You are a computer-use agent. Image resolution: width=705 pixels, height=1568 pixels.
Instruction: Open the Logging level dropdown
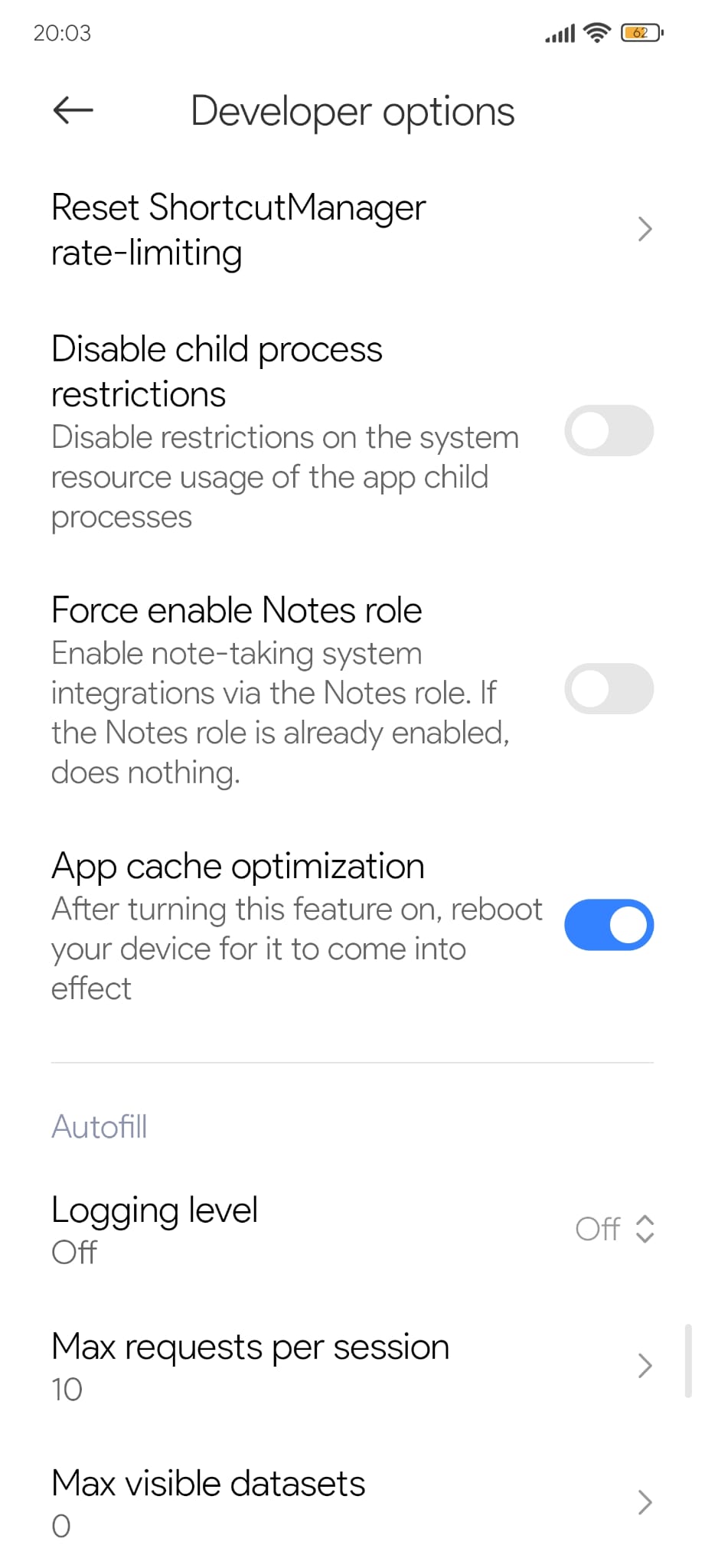(352, 1230)
